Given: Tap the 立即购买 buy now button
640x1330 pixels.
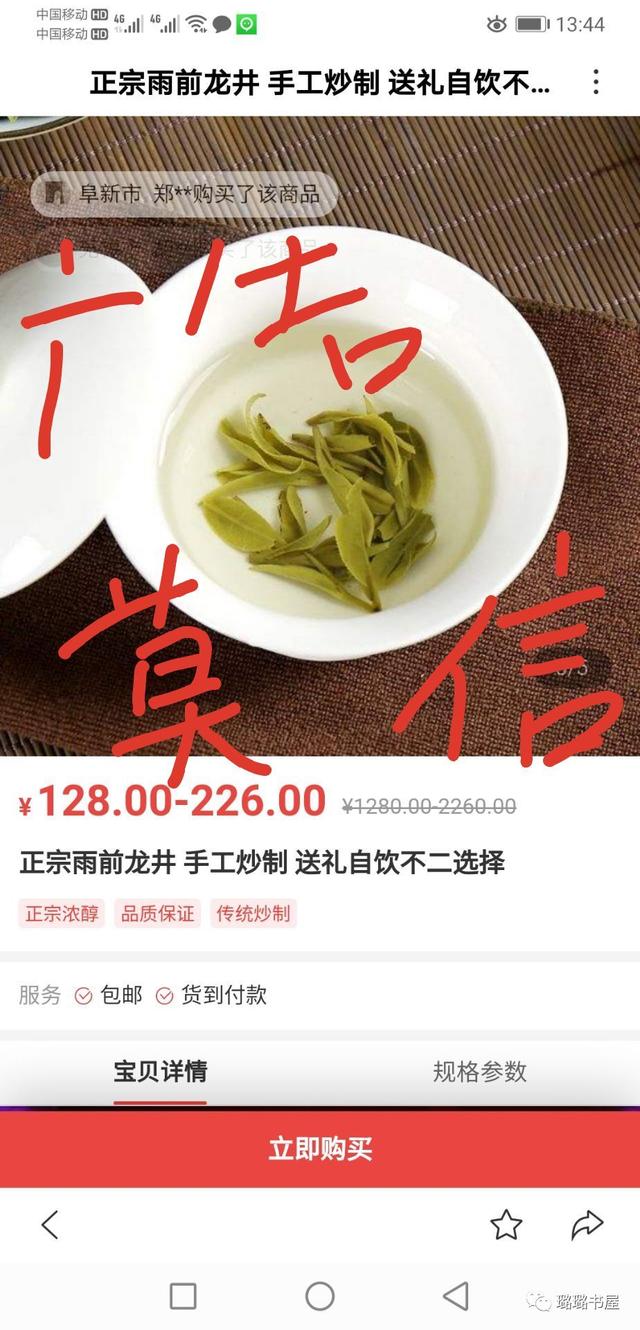Looking at the screenshot, I should [x=320, y=1148].
